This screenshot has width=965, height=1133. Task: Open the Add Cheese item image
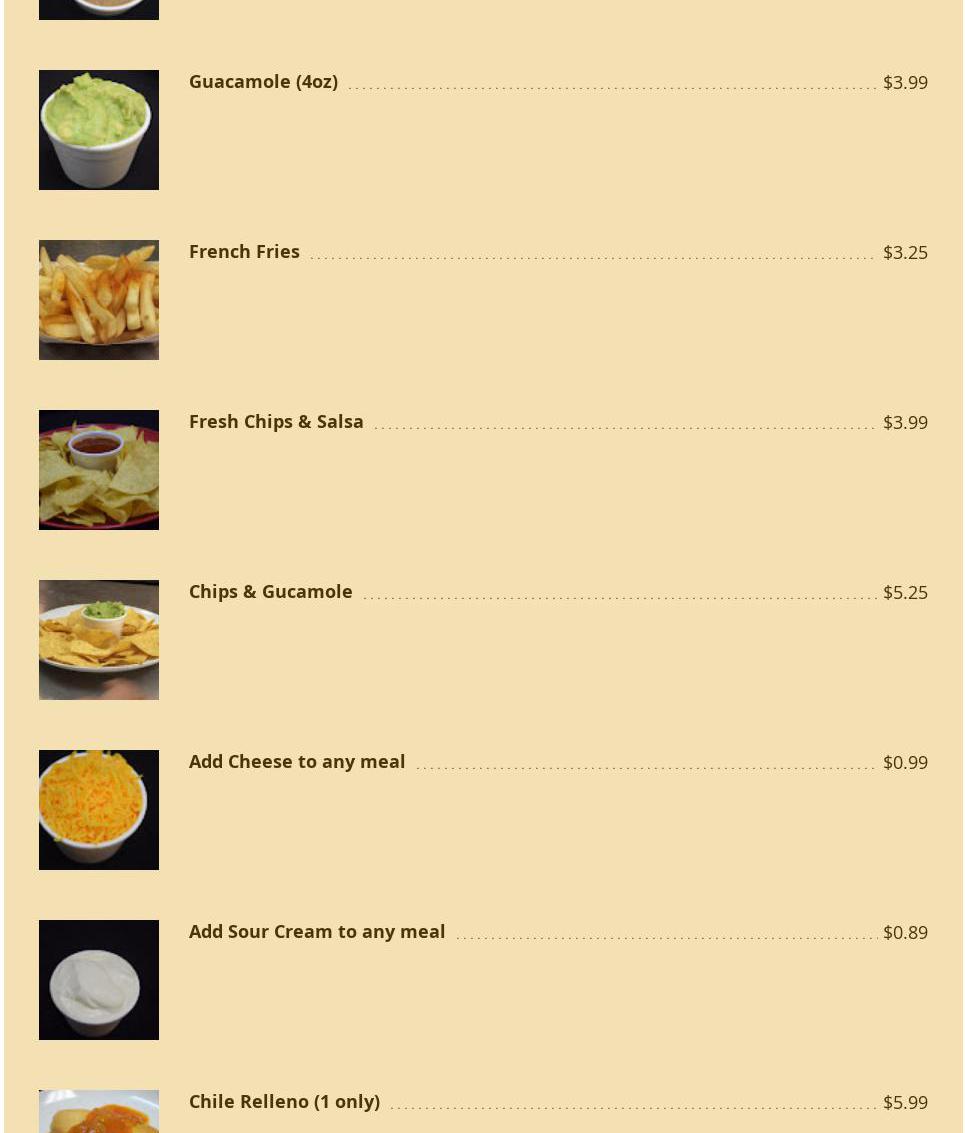click(x=98, y=810)
